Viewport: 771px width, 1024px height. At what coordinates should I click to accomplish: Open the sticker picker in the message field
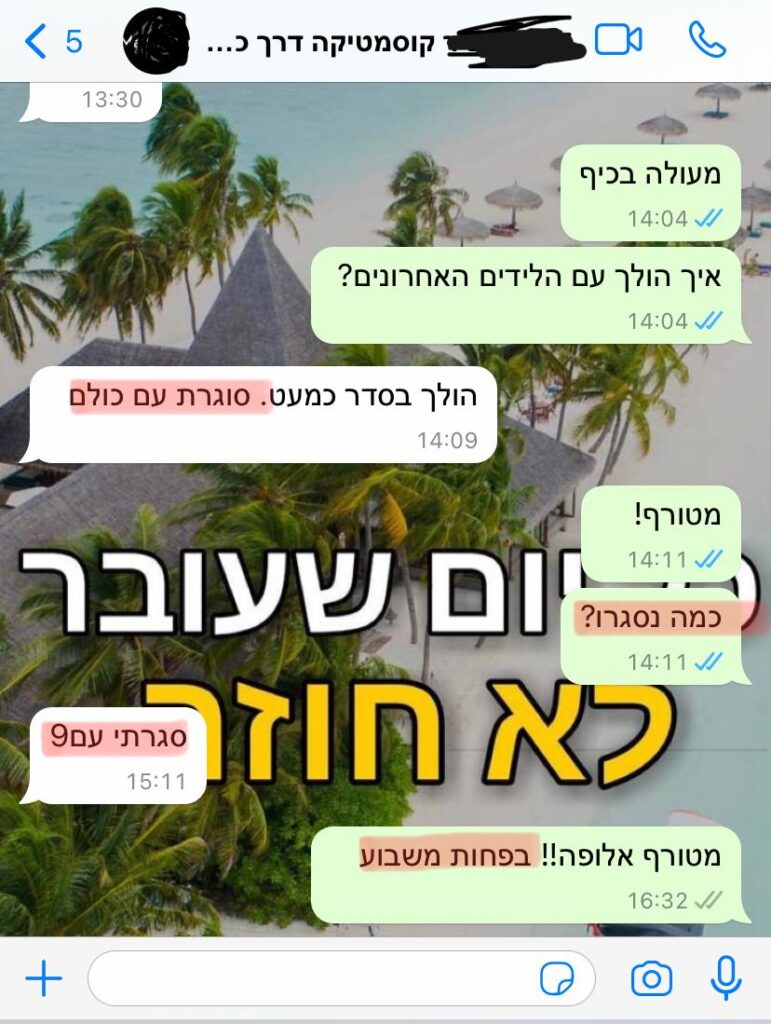click(x=557, y=979)
